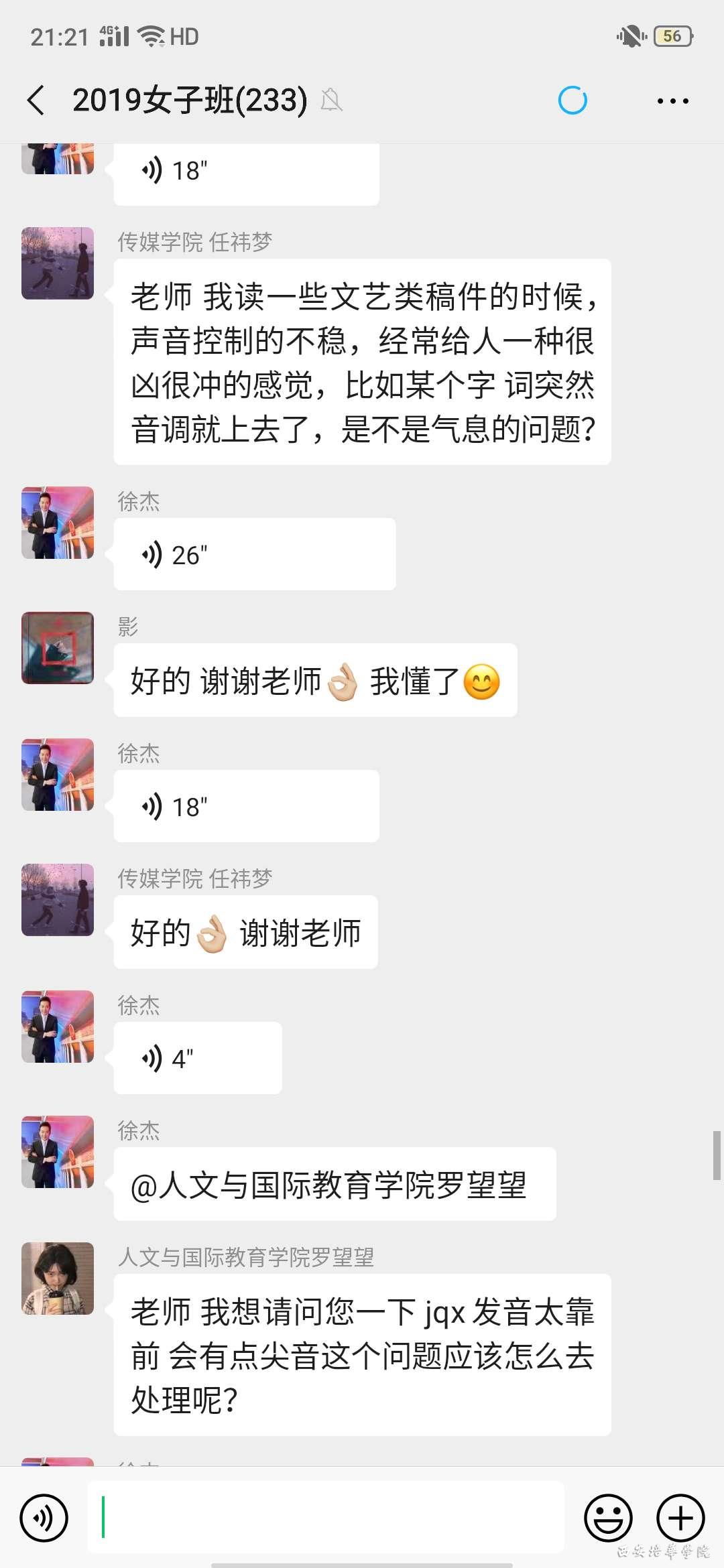Open the plus attachments menu
The image size is (724, 1568).
pyautogui.click(x=680, y=1518)
